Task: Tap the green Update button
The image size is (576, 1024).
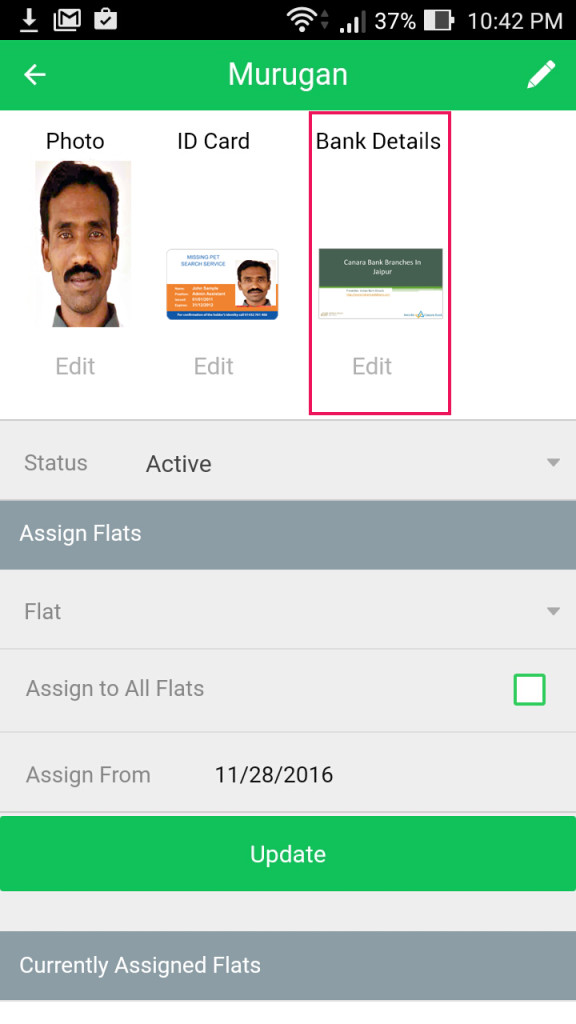Action: [288, 854]
